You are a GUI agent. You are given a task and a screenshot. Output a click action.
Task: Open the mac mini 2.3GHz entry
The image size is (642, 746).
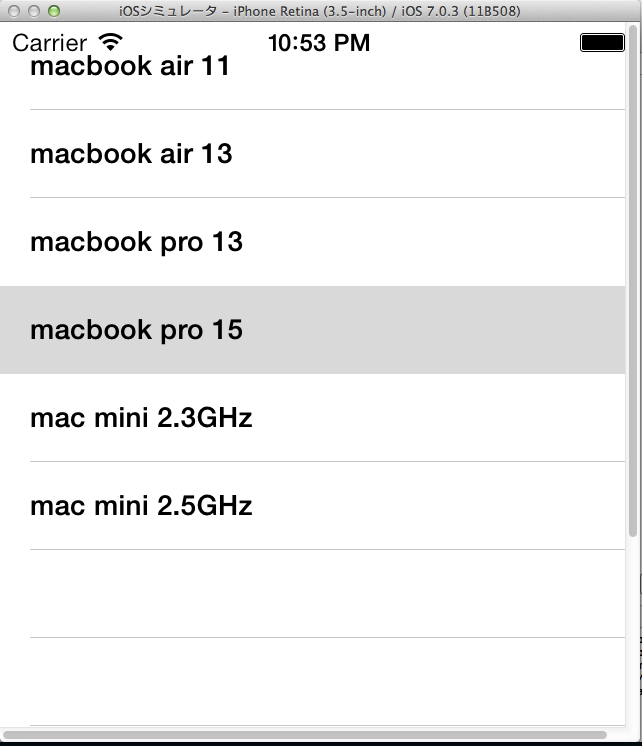(x=141, y=418)
